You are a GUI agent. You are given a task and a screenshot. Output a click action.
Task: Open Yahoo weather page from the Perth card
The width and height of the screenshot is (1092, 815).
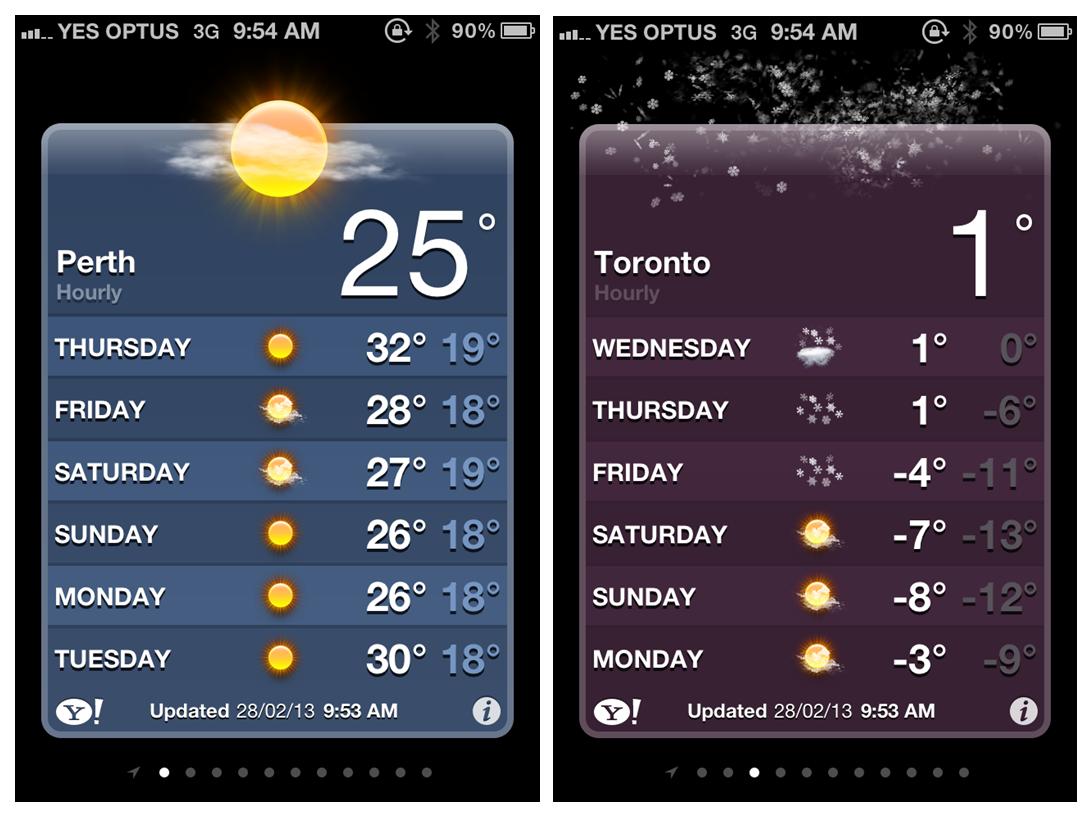coord(78,712)
